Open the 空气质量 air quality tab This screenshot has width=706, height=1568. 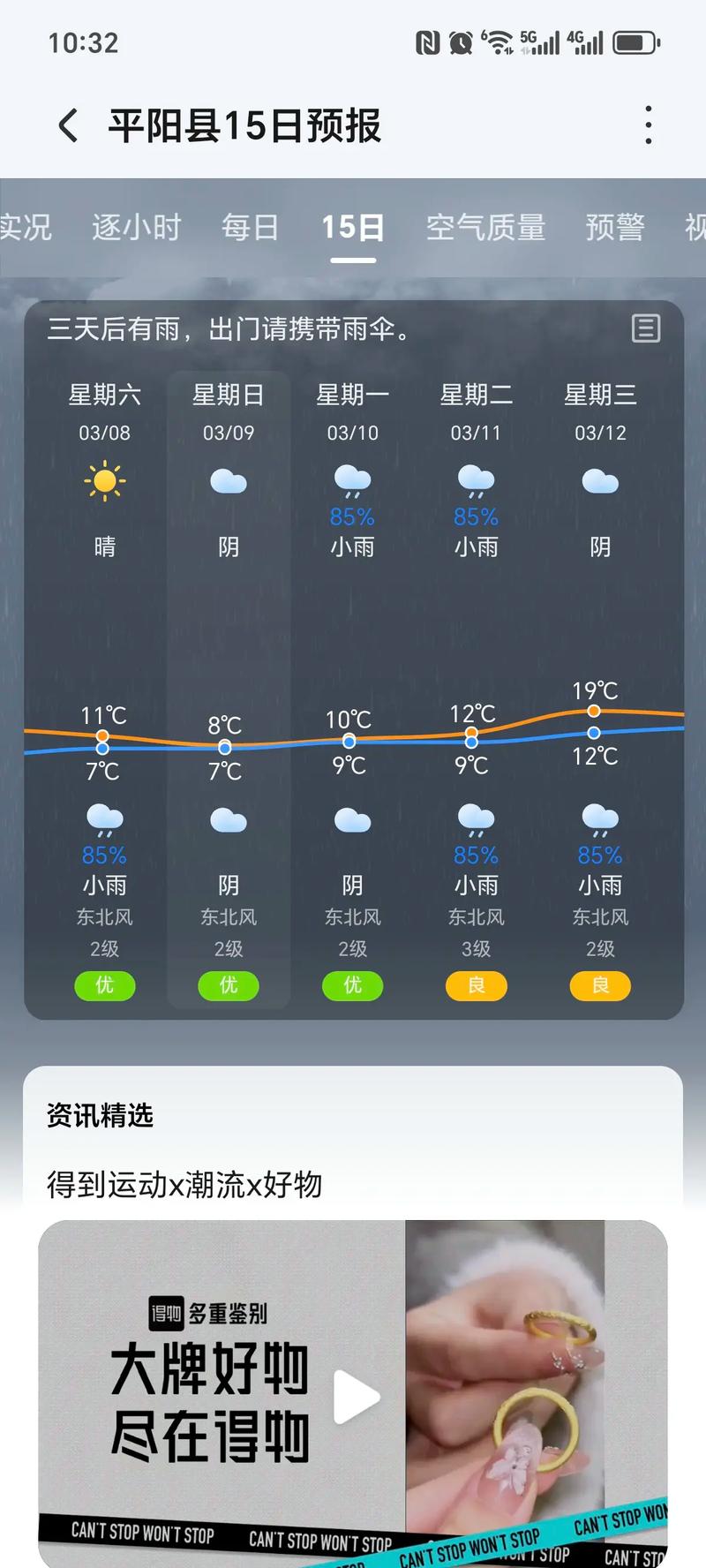pyautogui.click(x=486, y=227)
